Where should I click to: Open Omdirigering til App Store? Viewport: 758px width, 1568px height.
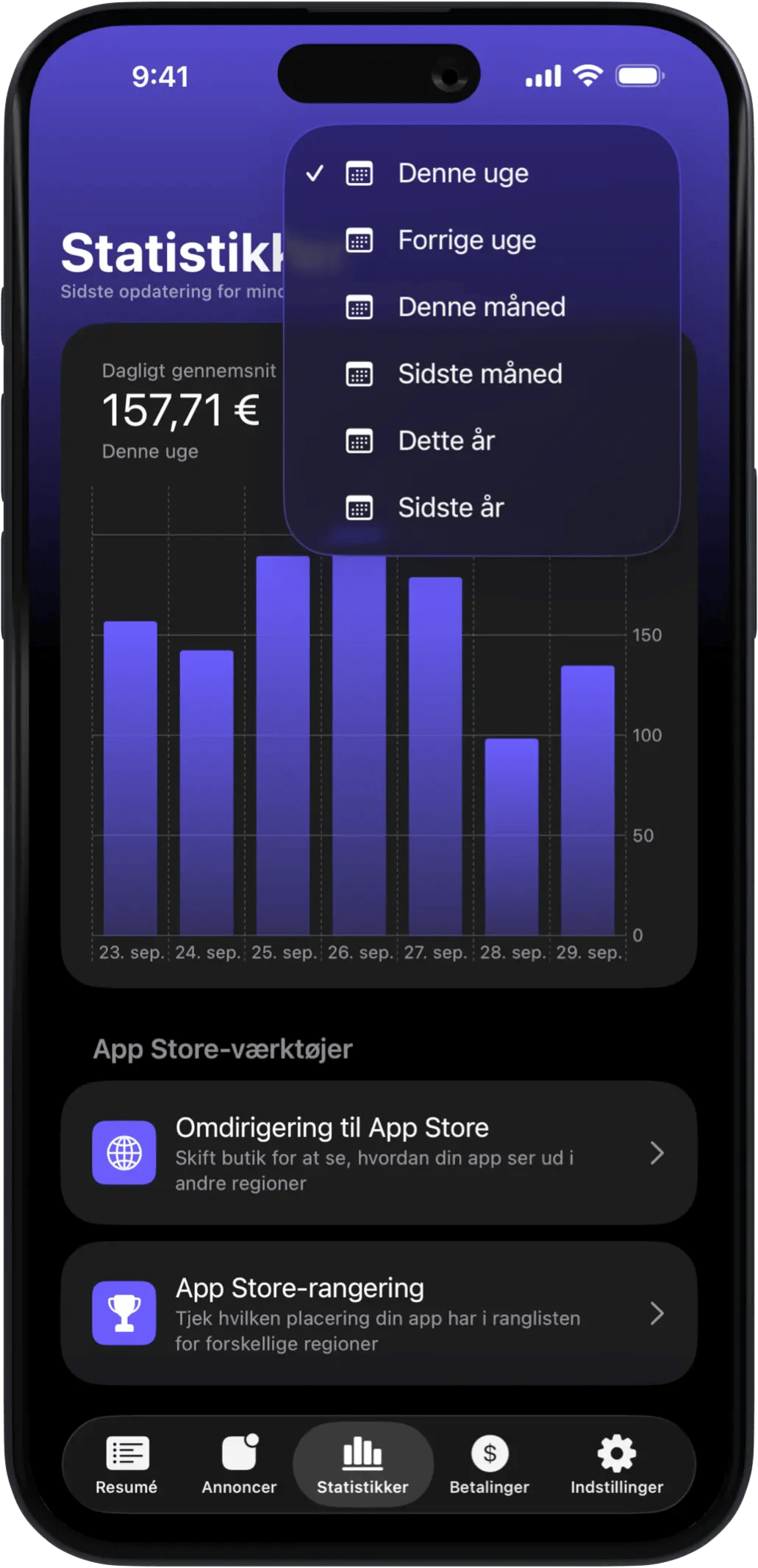[x=379, y=1153]
